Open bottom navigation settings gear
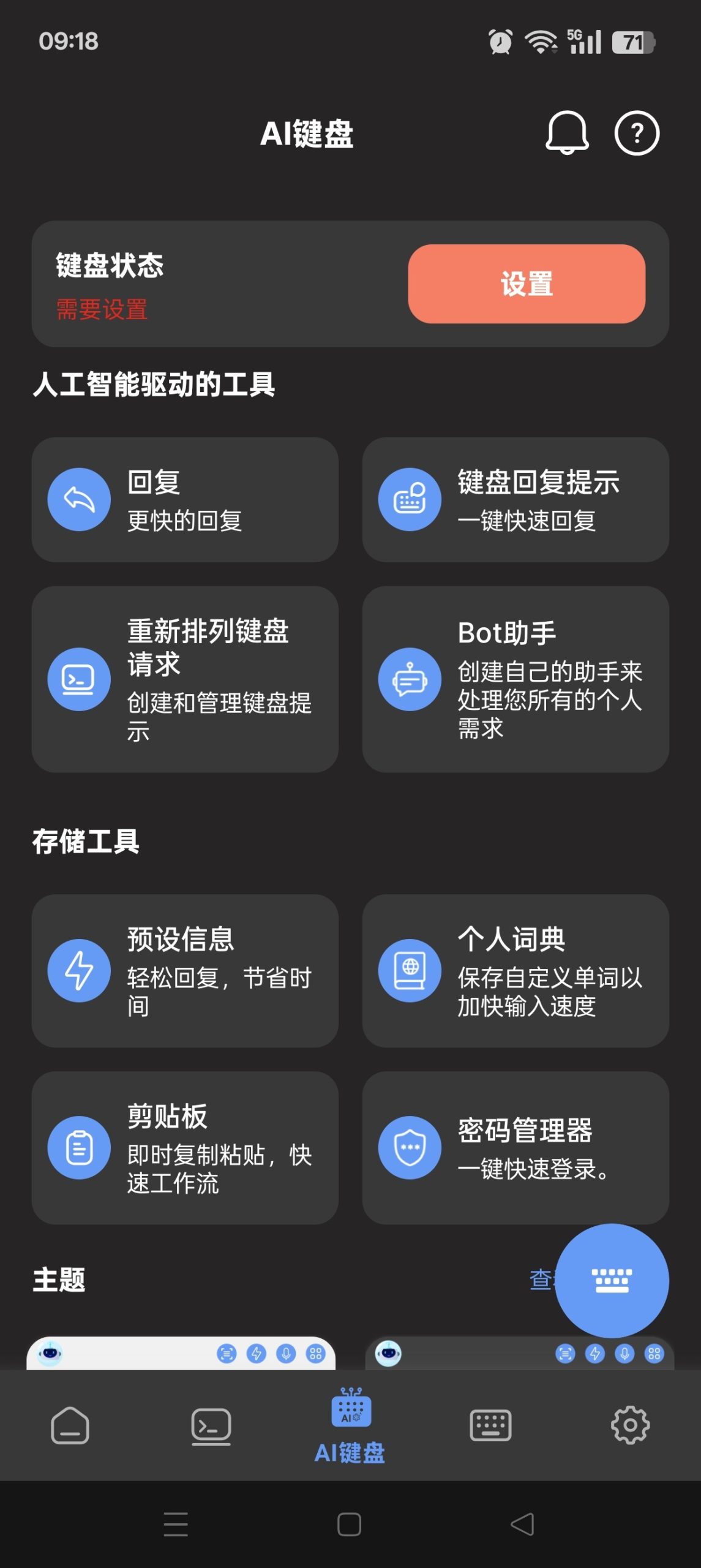The width and height of the screenshot is (701, 1568). [x=631, y=1425]
